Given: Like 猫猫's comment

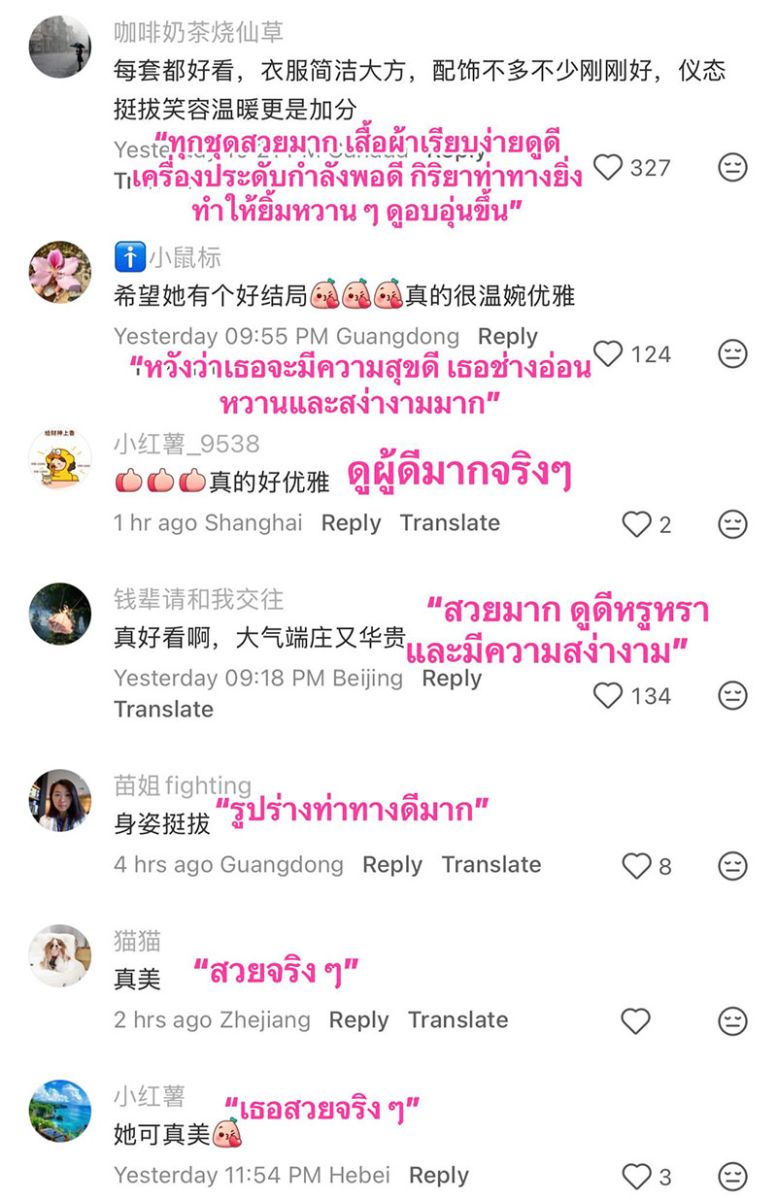Looking at the screenshot, I should 636,1021.
